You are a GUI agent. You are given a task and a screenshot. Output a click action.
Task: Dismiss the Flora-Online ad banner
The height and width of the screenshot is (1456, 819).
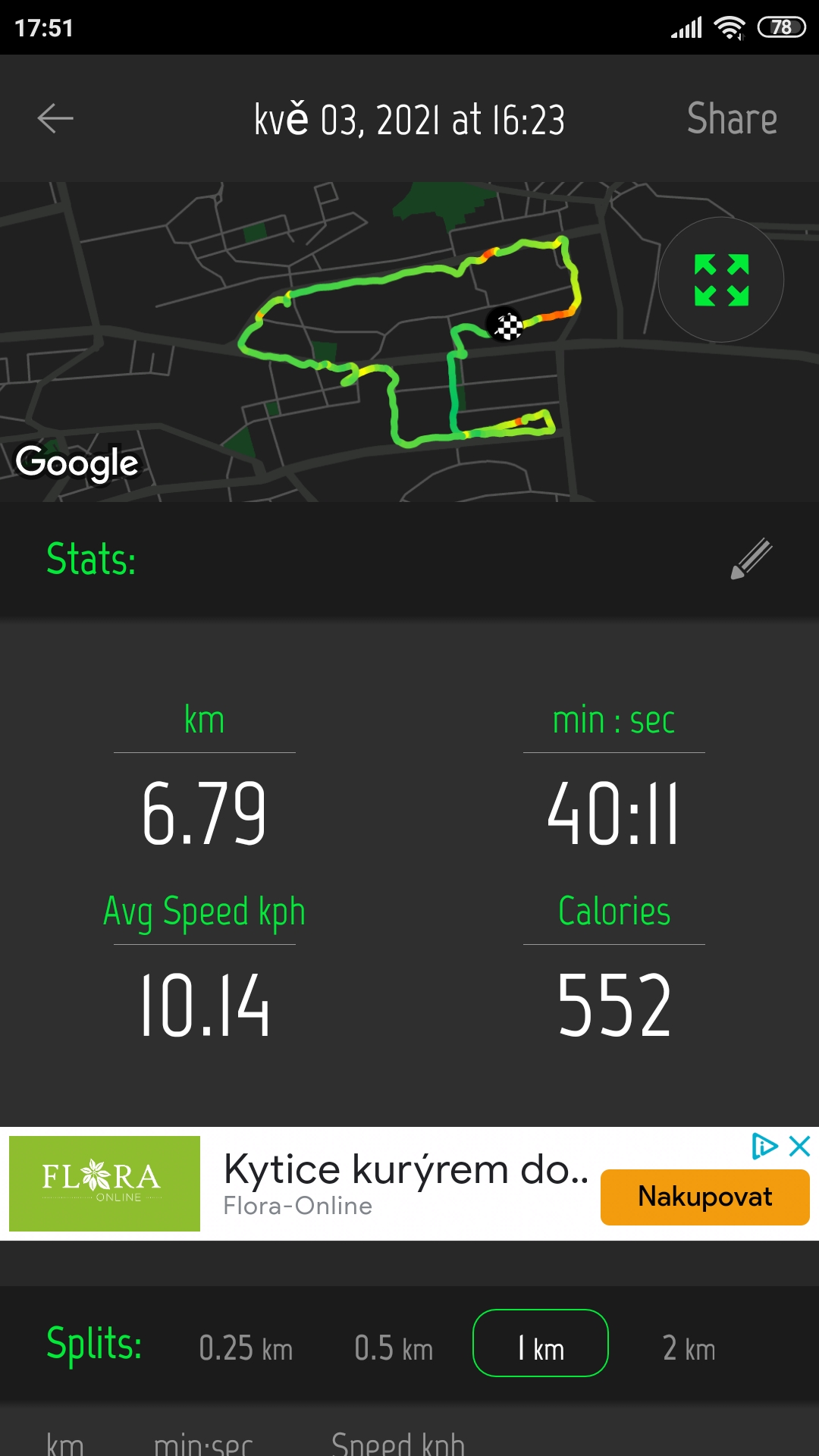tap(800, 1146)
